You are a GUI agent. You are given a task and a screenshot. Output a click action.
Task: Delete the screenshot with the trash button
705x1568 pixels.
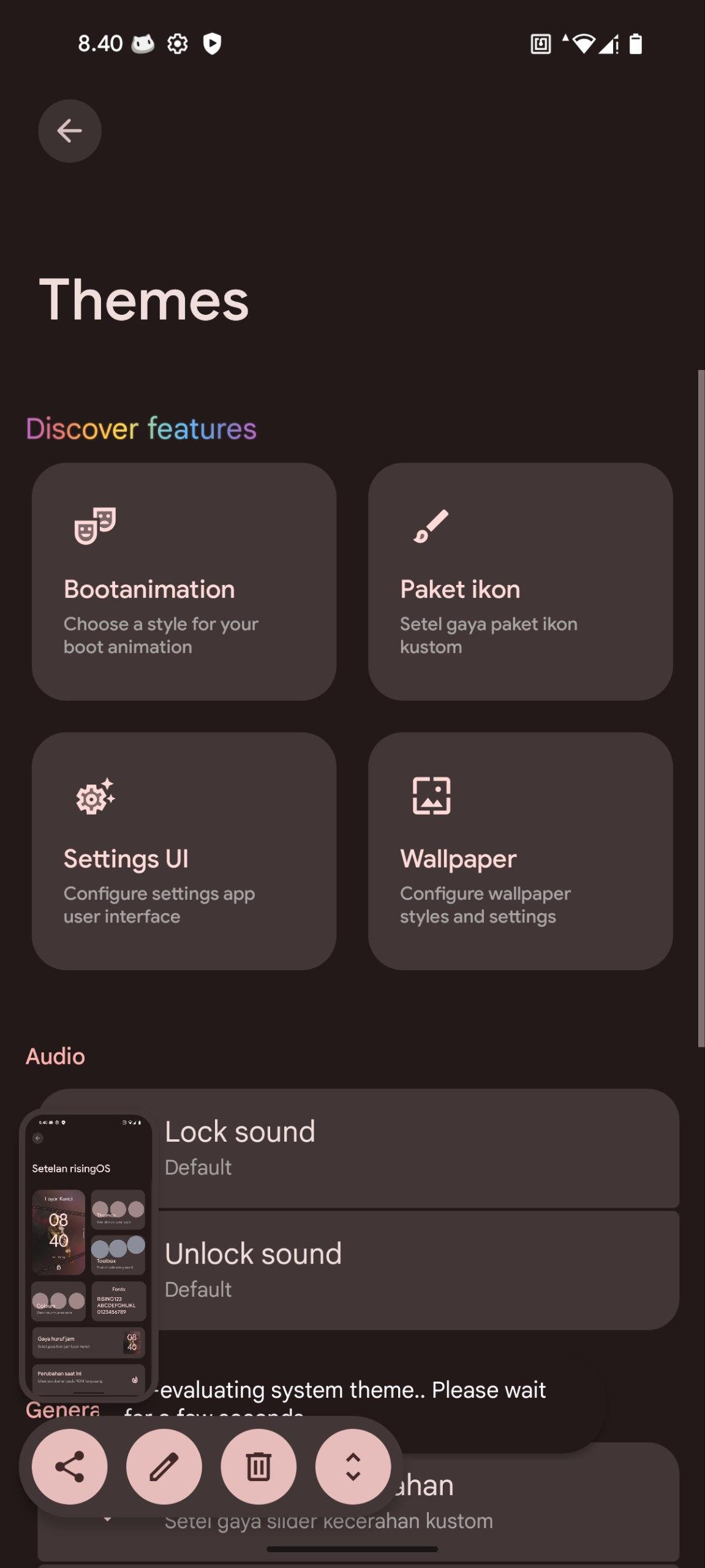258,1466
